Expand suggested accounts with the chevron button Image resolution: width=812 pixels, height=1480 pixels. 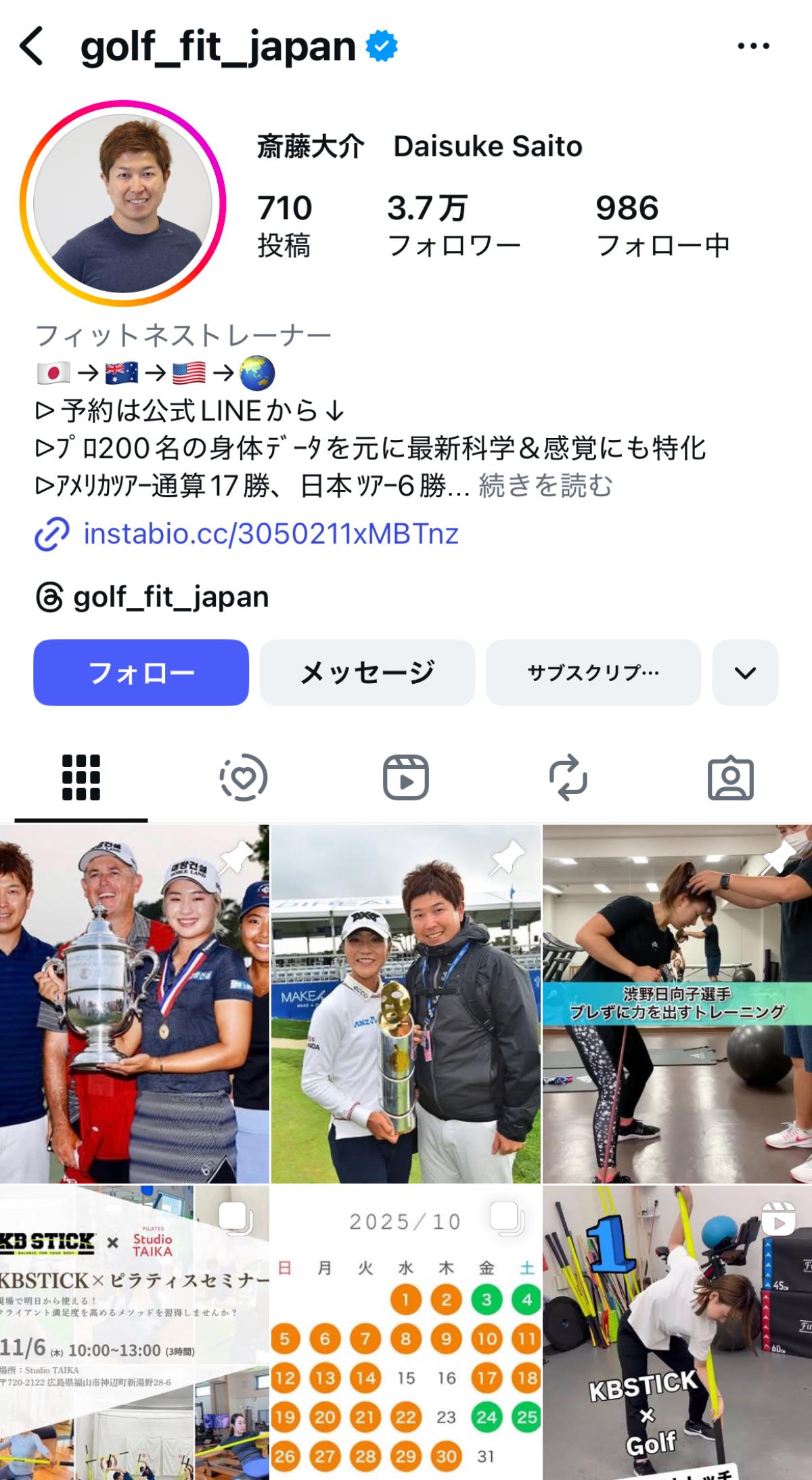coord(745,672)
